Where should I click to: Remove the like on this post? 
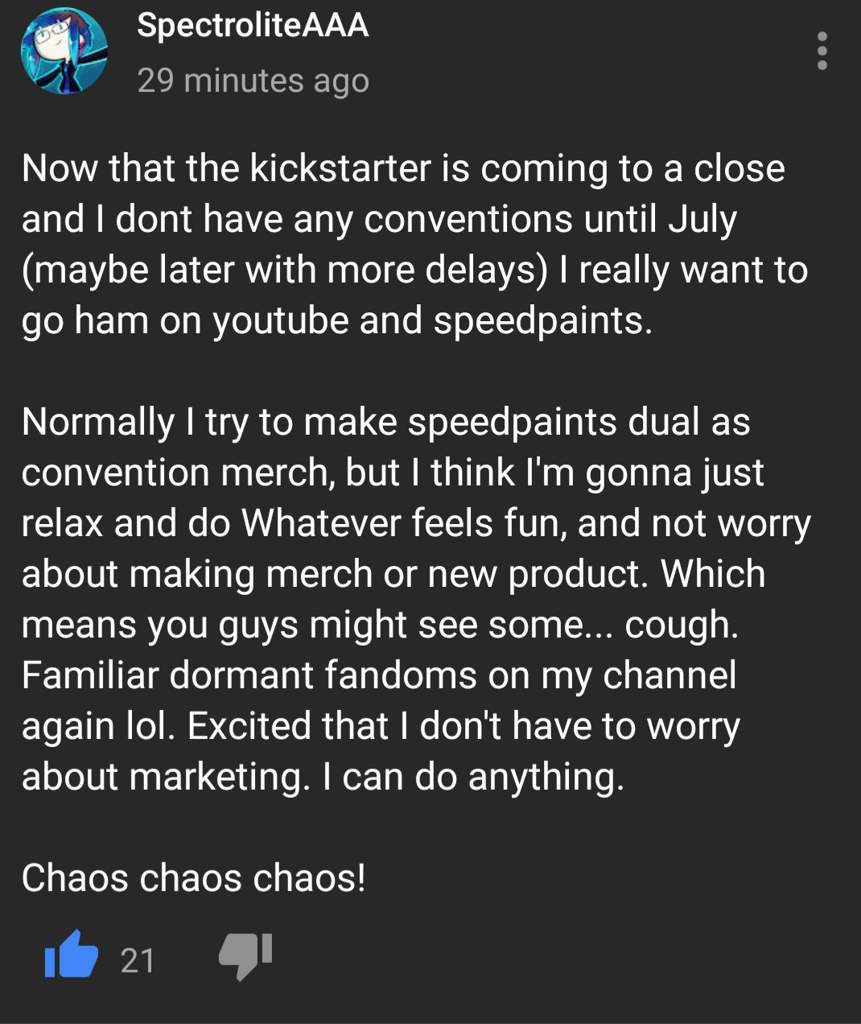coord(71,957)
